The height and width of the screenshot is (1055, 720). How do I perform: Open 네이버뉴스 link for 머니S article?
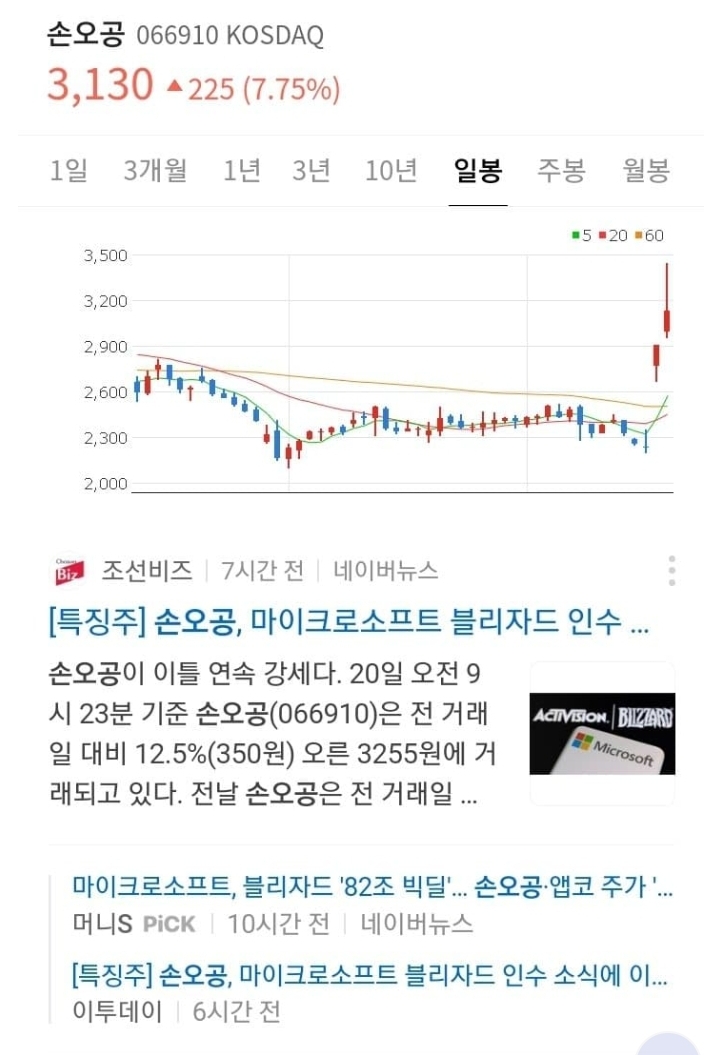pos(417,923)
